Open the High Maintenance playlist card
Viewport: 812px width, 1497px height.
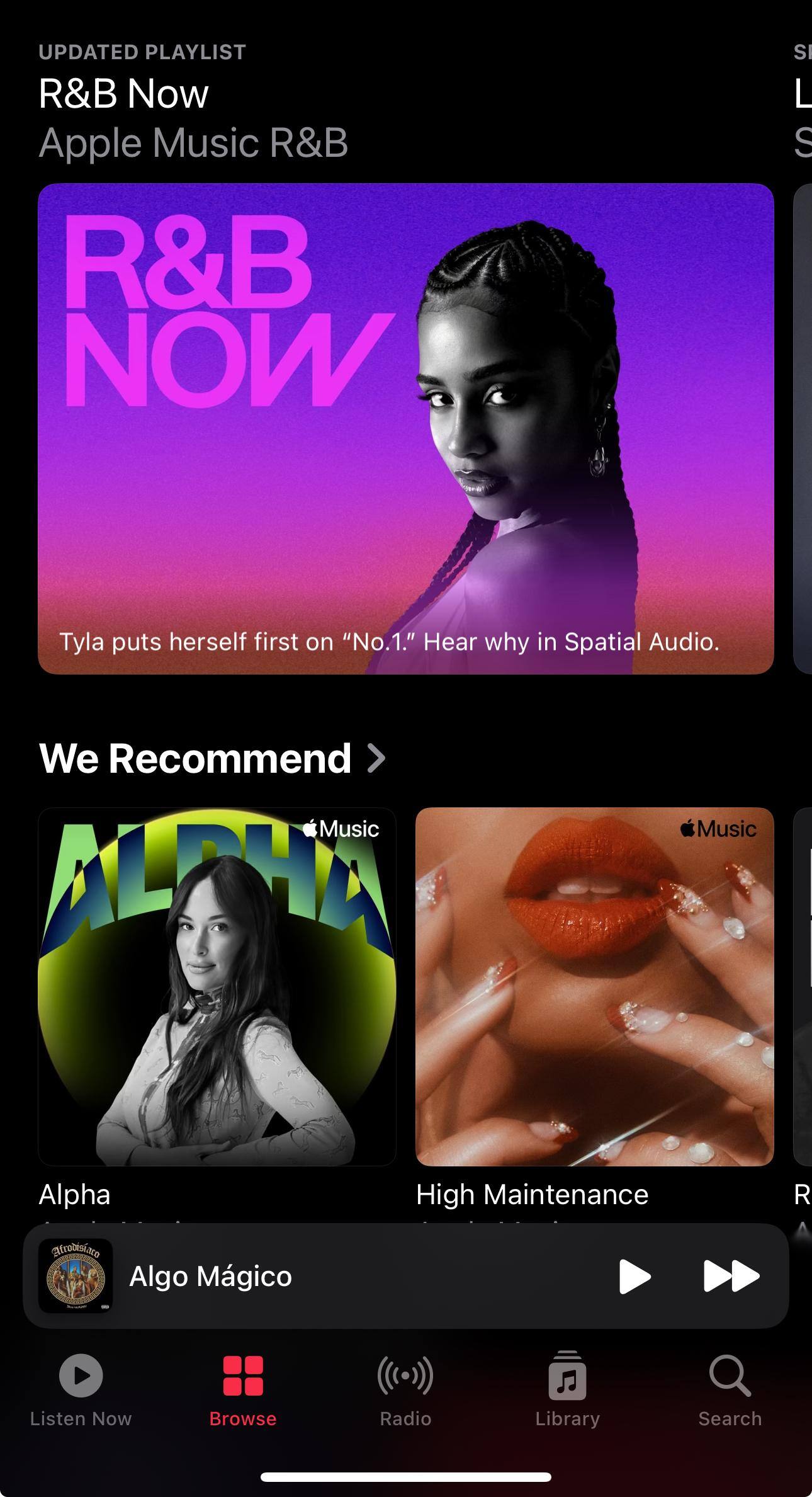[x=594, y=986]
